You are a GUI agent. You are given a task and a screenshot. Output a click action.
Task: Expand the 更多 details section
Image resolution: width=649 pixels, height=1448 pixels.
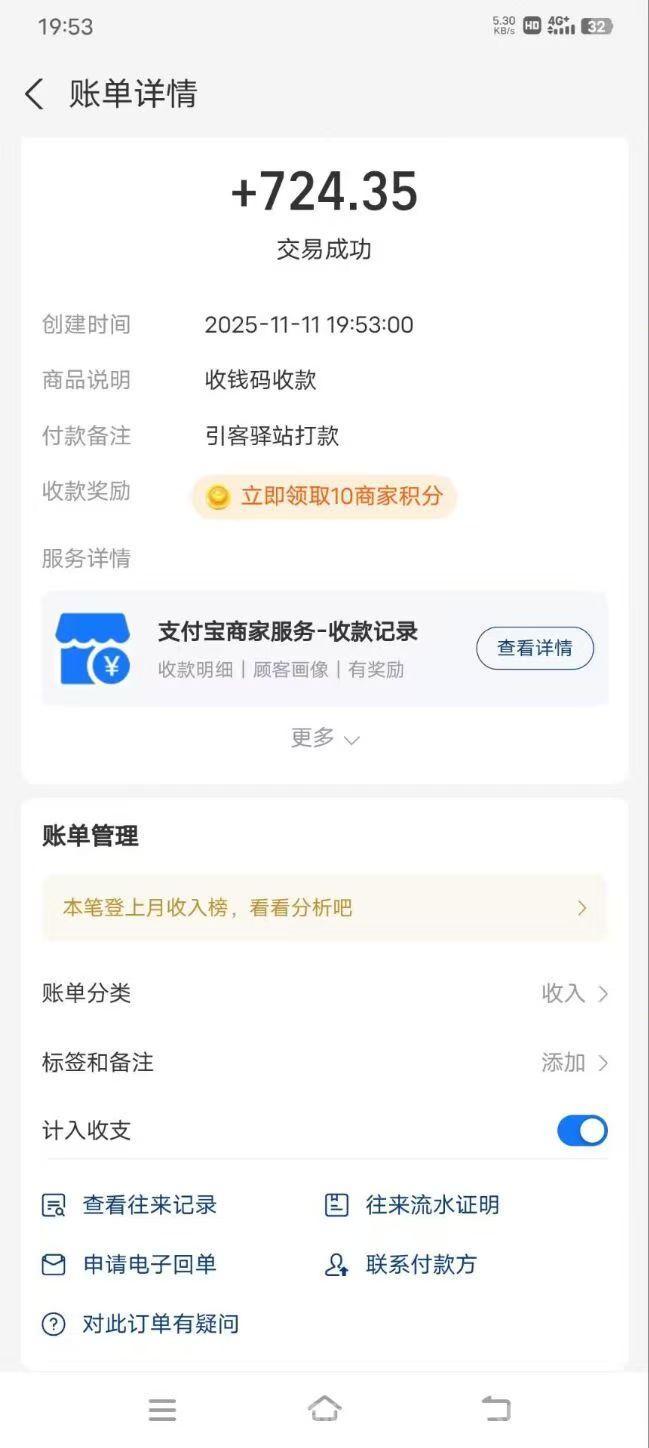coord(325,738)
